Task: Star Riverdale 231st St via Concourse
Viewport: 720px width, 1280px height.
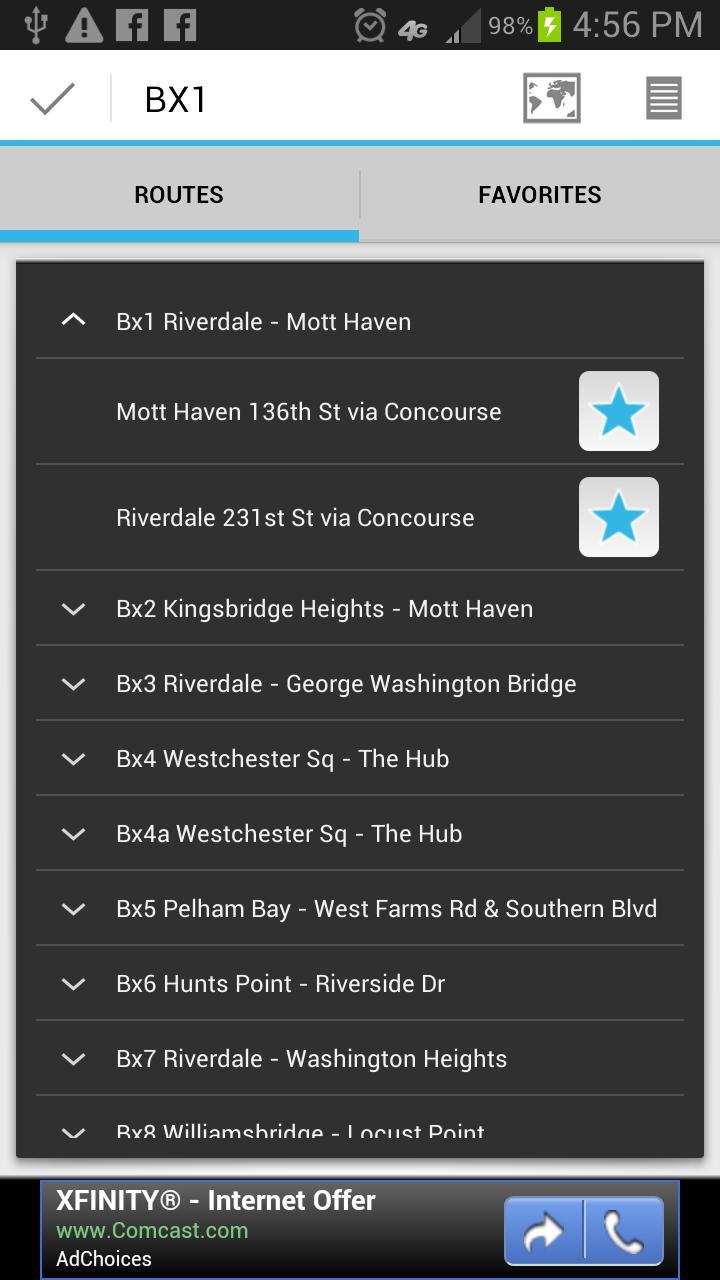Action: point(618,517)
